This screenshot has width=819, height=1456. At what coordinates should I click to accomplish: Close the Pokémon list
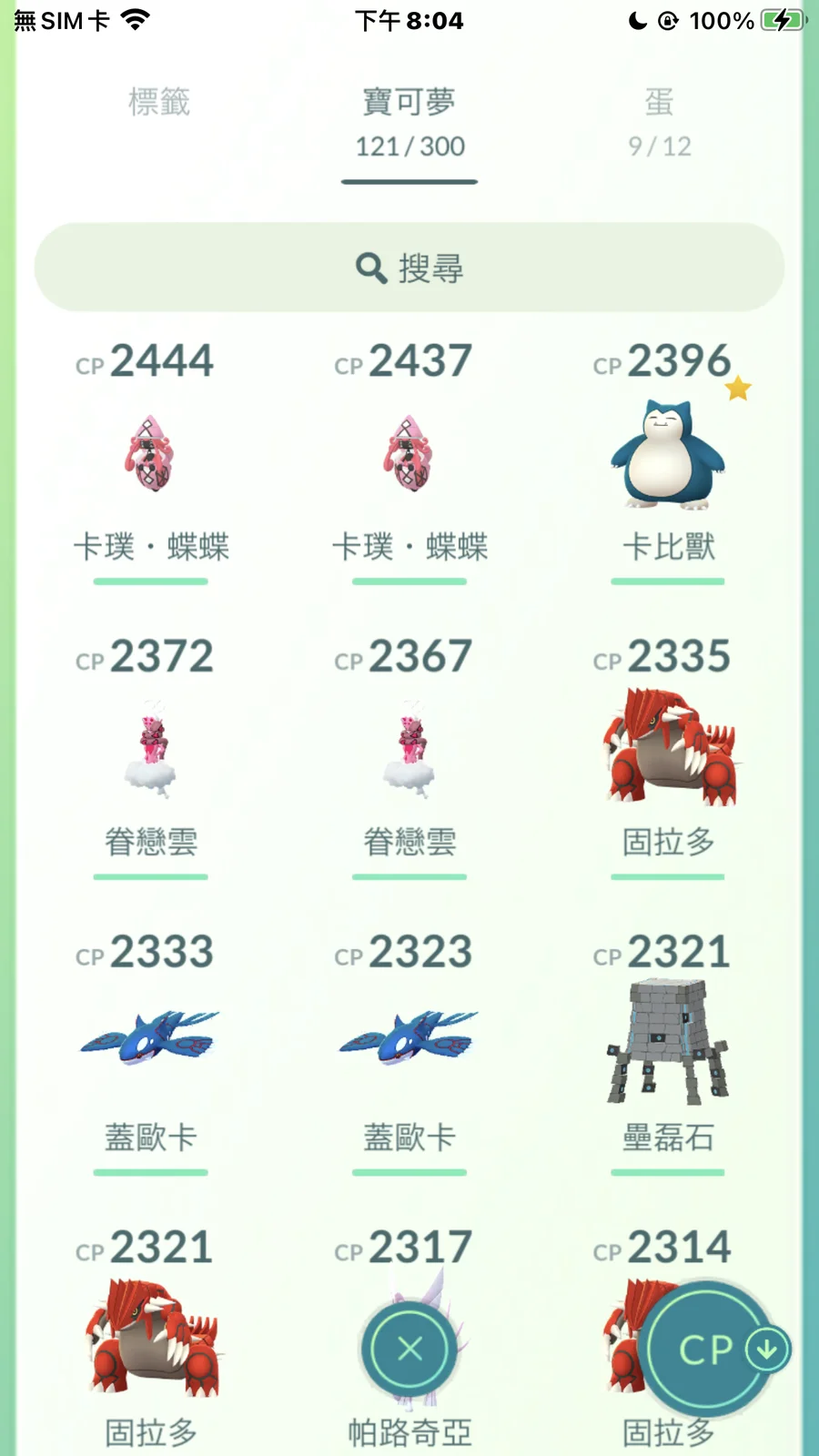(409, 1349)
